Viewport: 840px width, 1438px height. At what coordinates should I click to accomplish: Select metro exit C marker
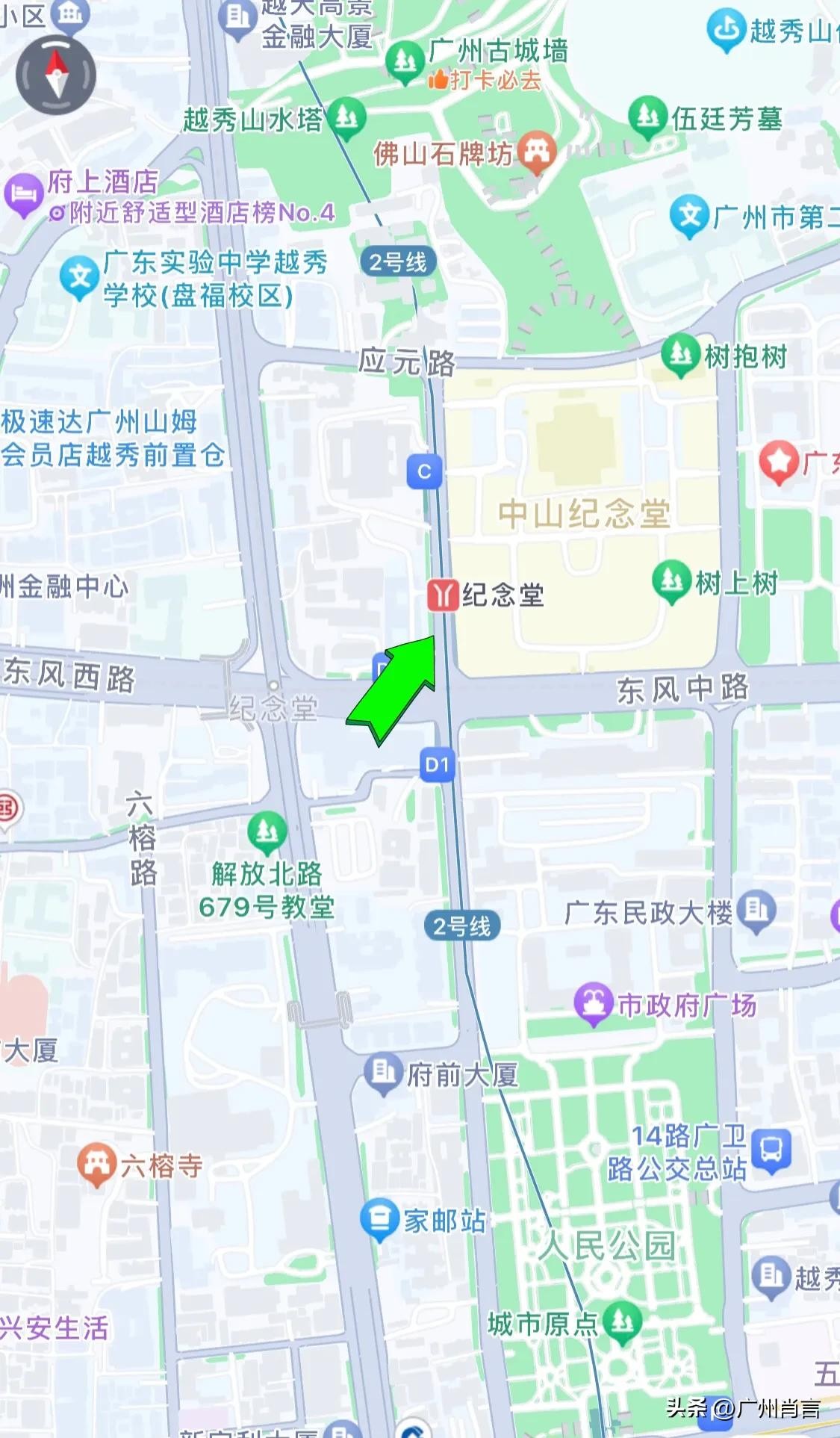[x=424, y=471]
